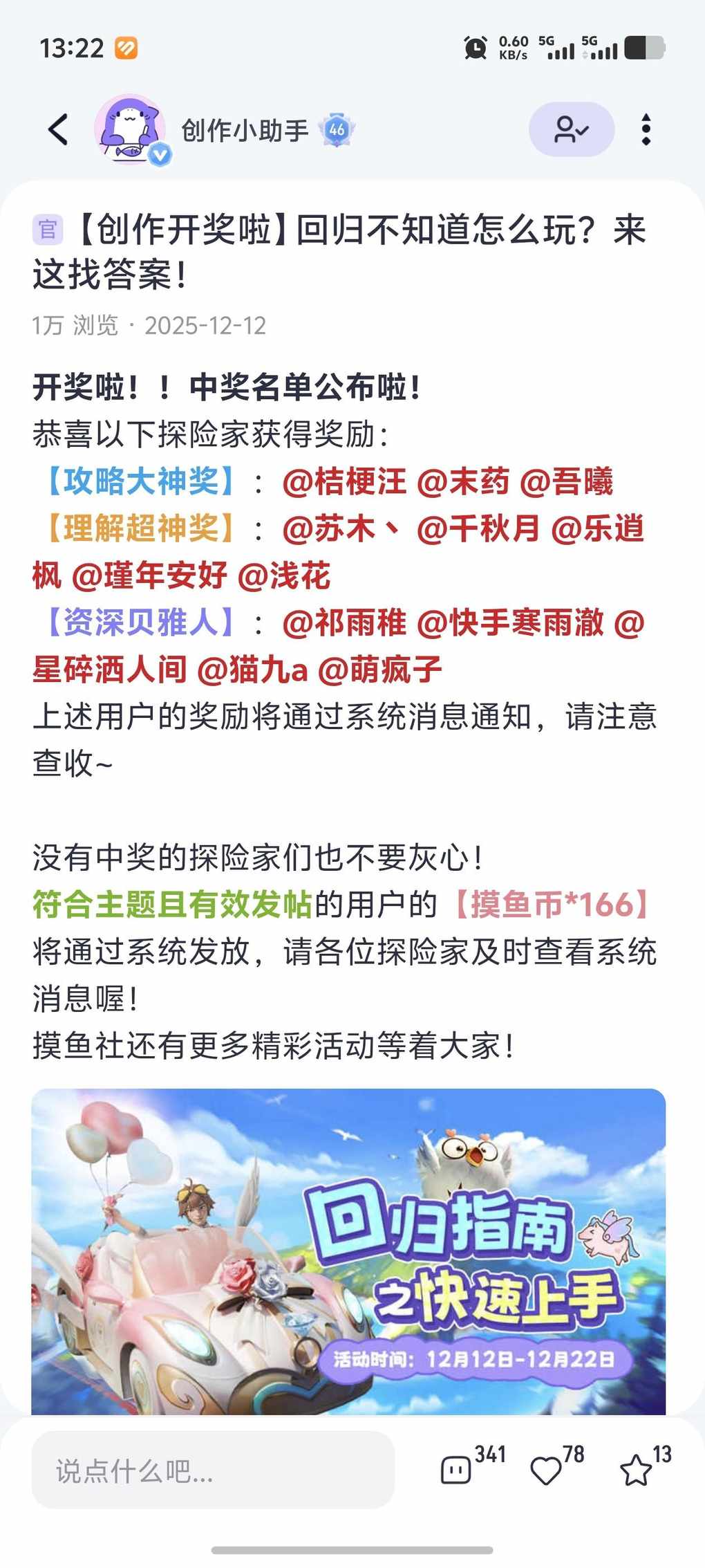The height and width of the screenshot is (1568, 705).
Task: Open mention link @末药
Action: (463, 482)
